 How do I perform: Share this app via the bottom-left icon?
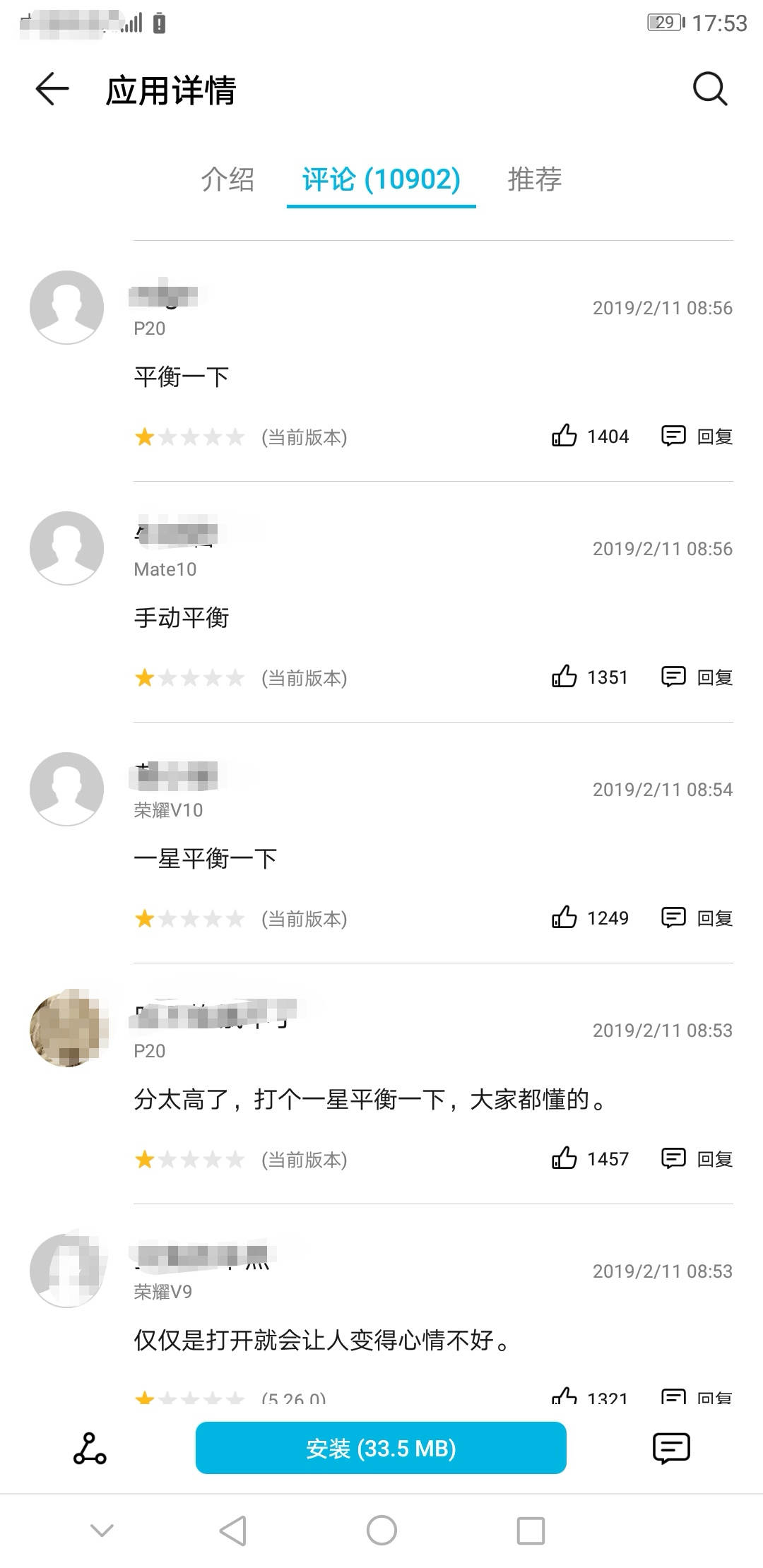pos(90,1449)
